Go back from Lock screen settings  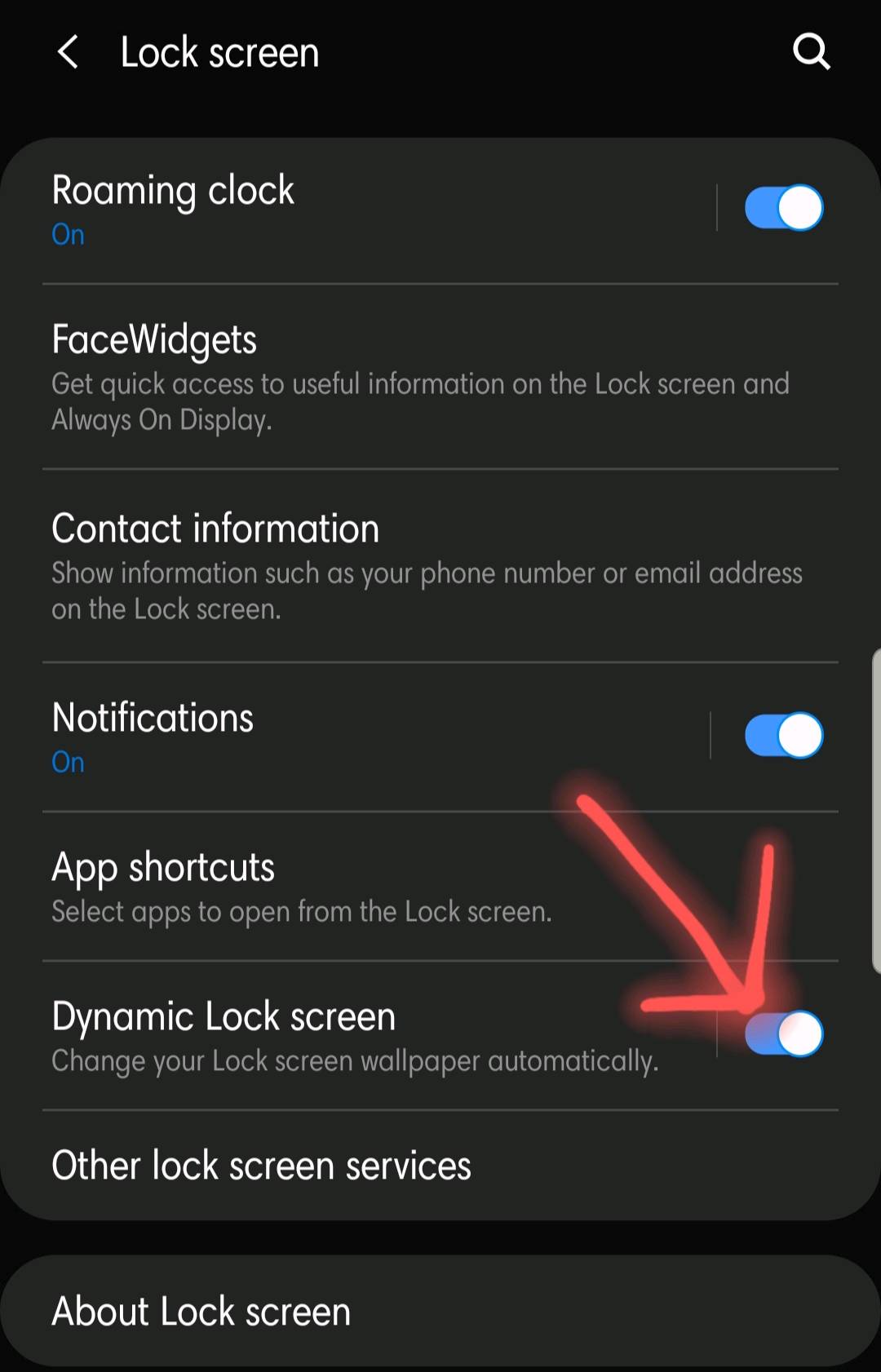[x=69, y=53]
